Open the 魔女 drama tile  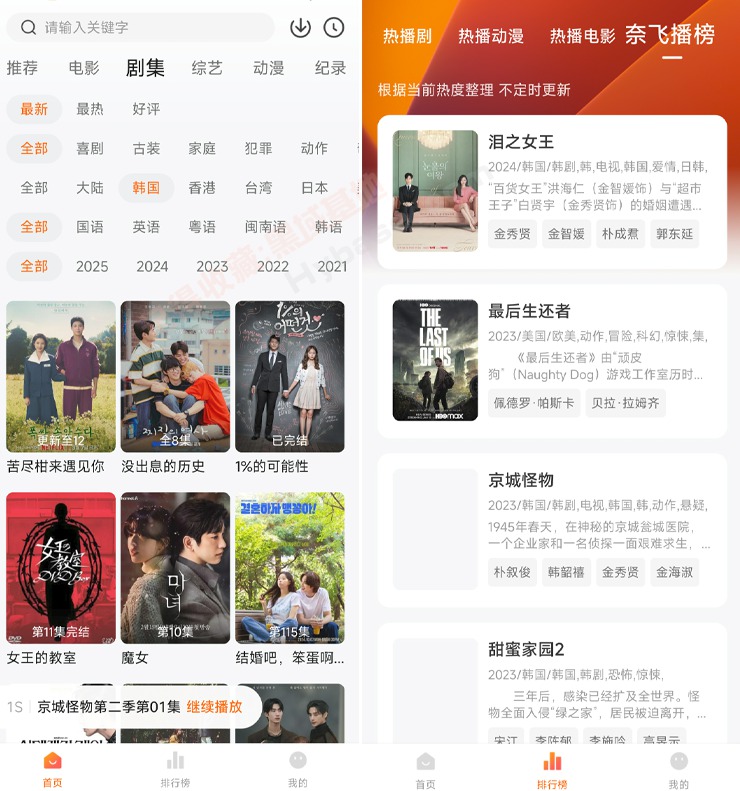175,568
